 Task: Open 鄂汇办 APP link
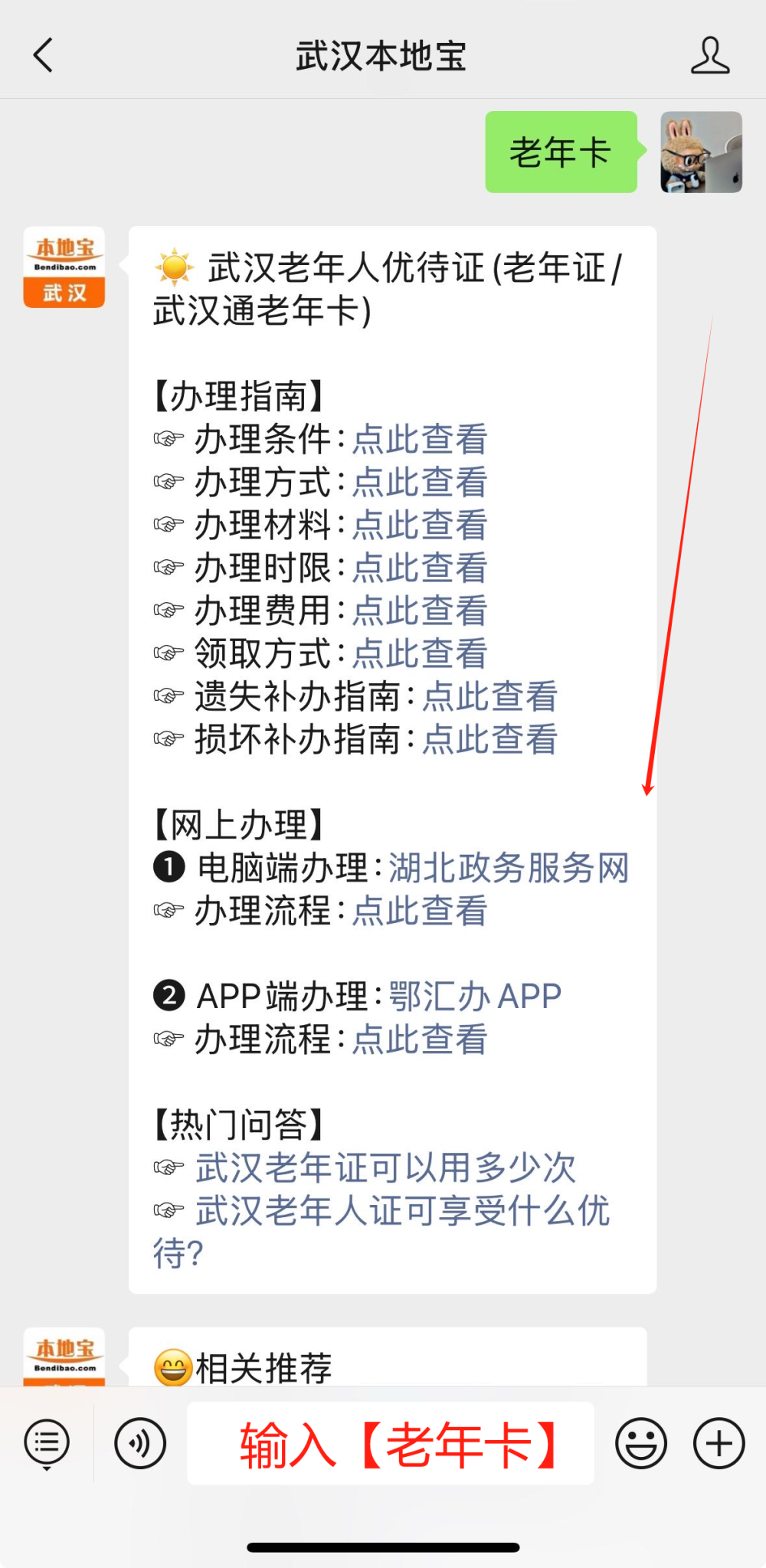pyautogui.click(x=474, y=994)
